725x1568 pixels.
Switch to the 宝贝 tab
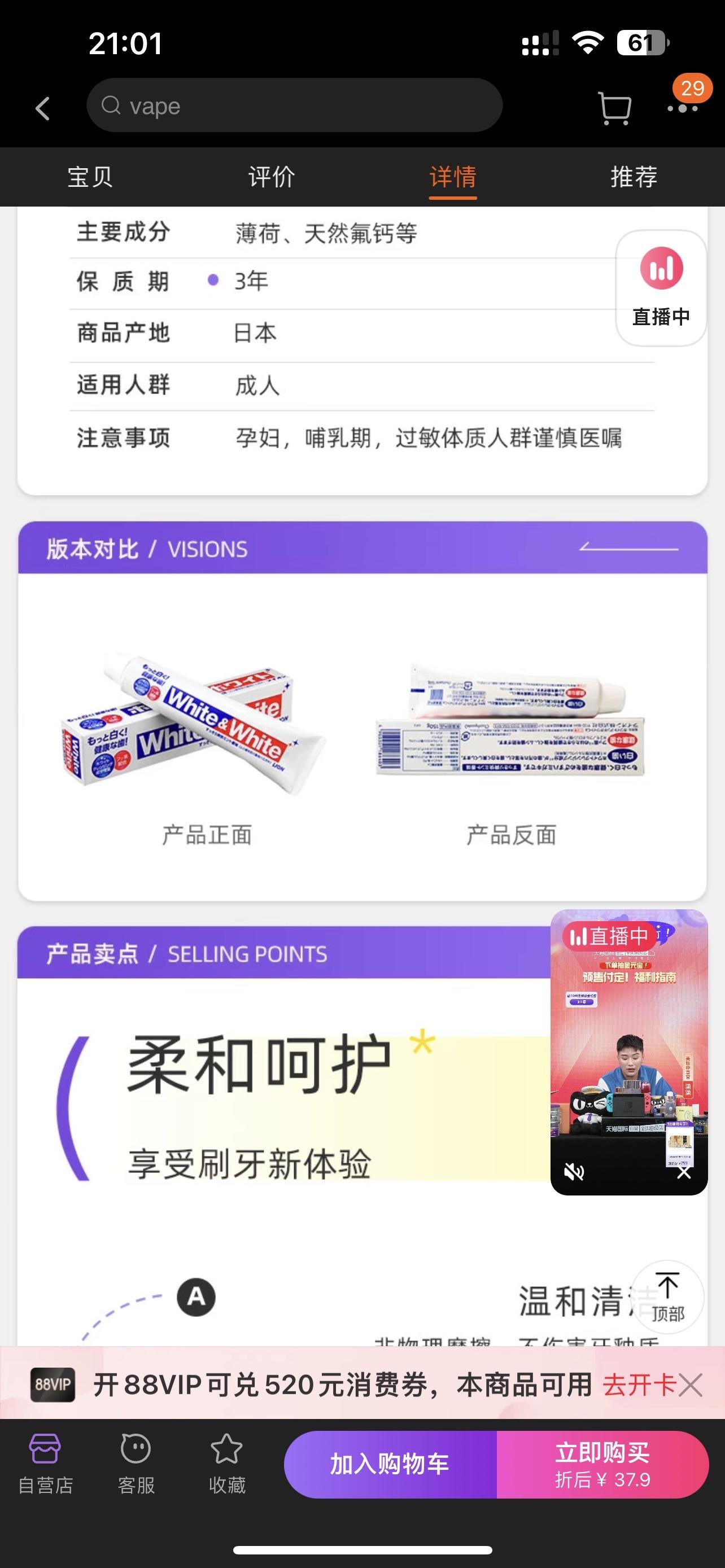(90, 177)
